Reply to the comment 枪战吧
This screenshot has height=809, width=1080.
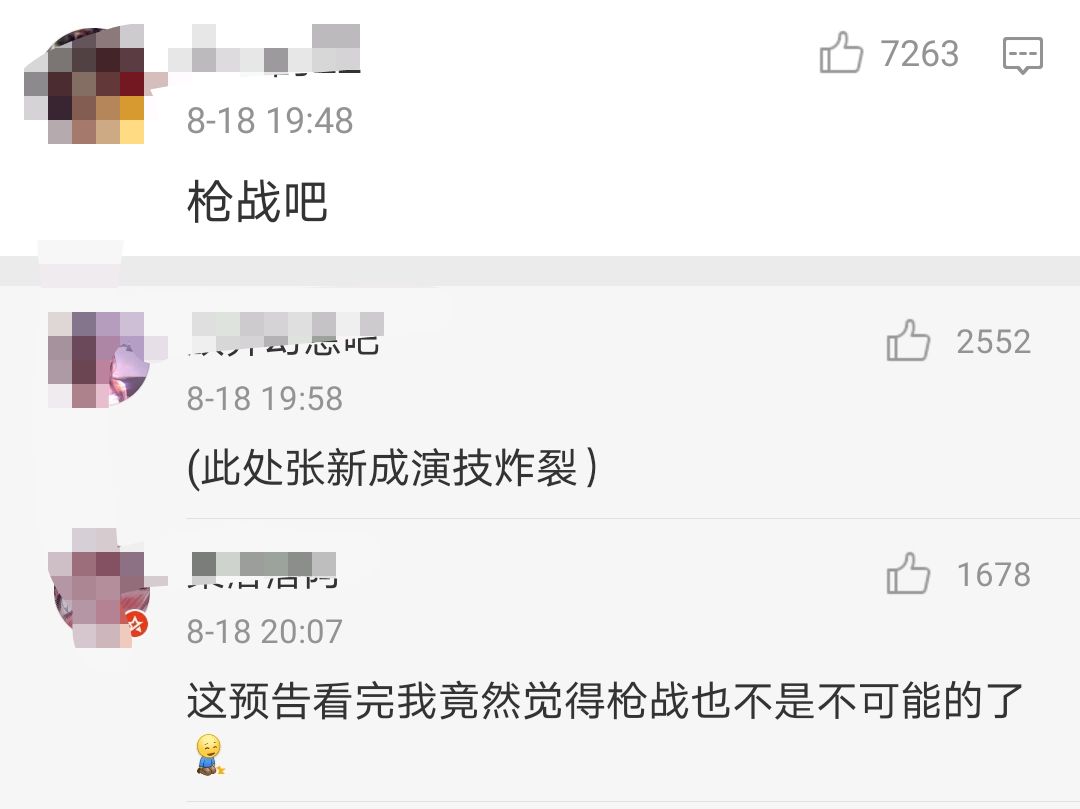(x=1022, y=55)
